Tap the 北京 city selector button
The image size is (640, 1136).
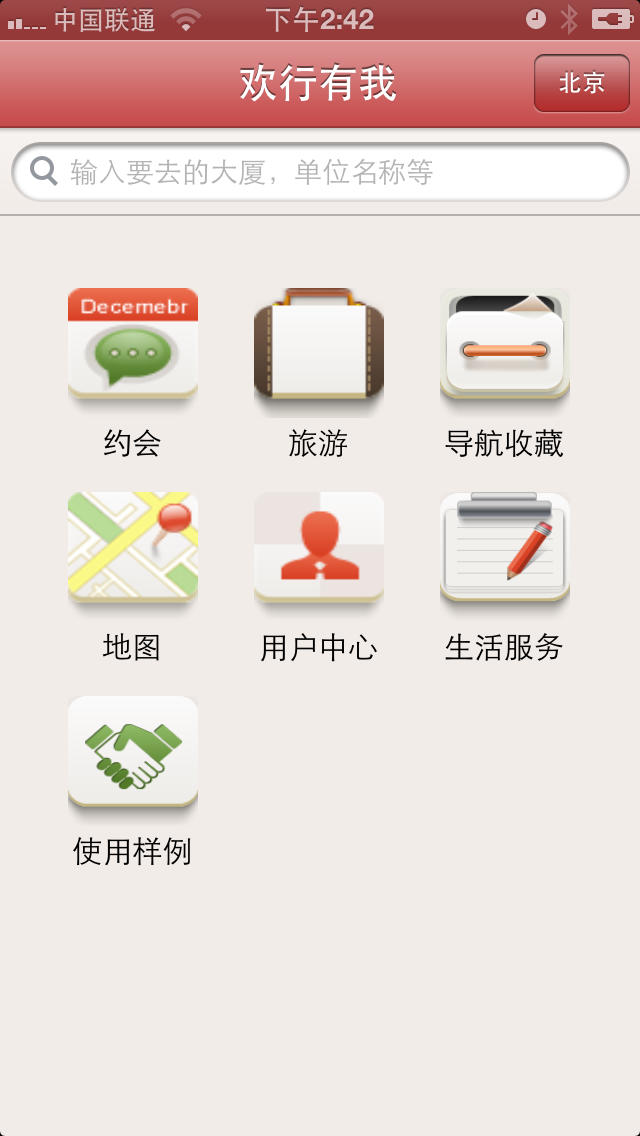(x=581, y=83)
